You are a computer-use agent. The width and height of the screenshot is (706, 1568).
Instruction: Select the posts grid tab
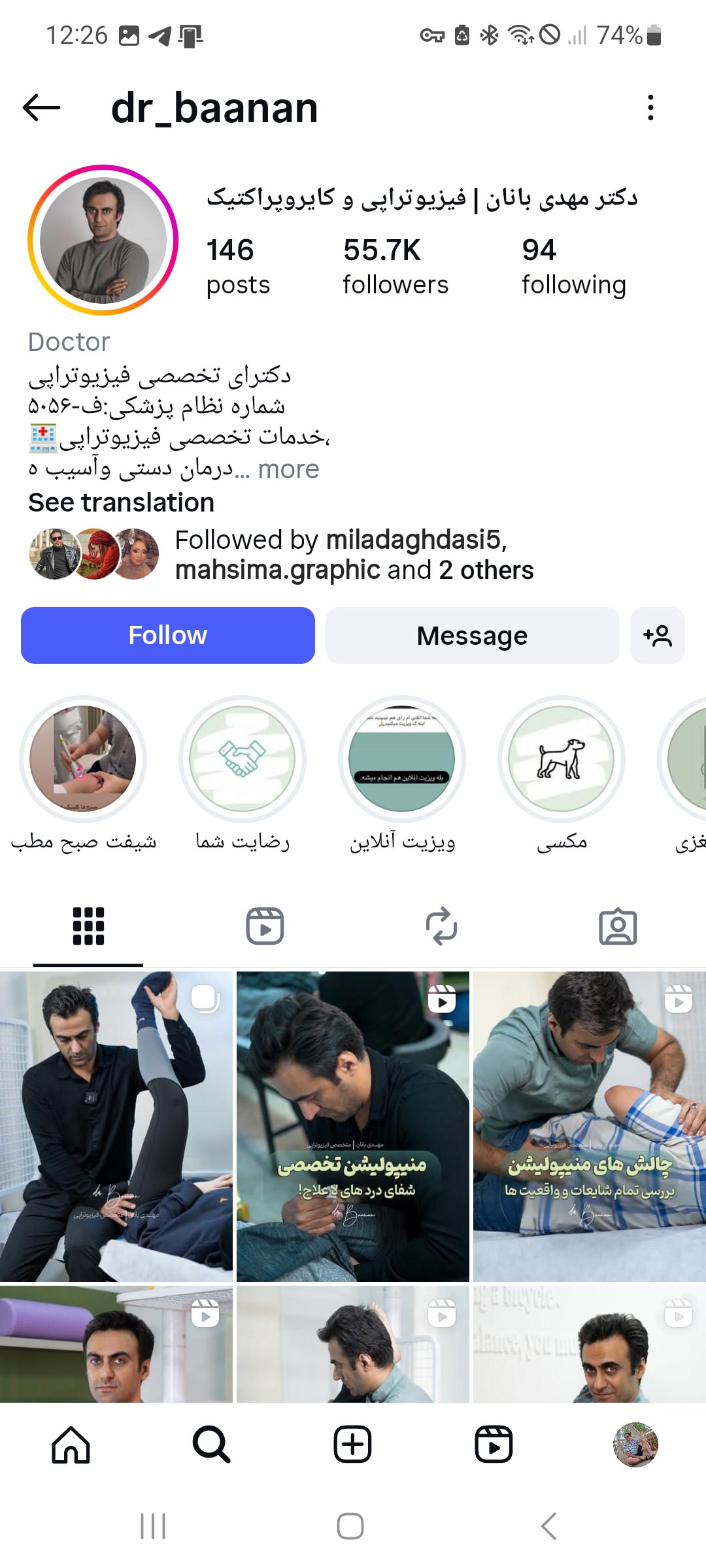point(88,926)
